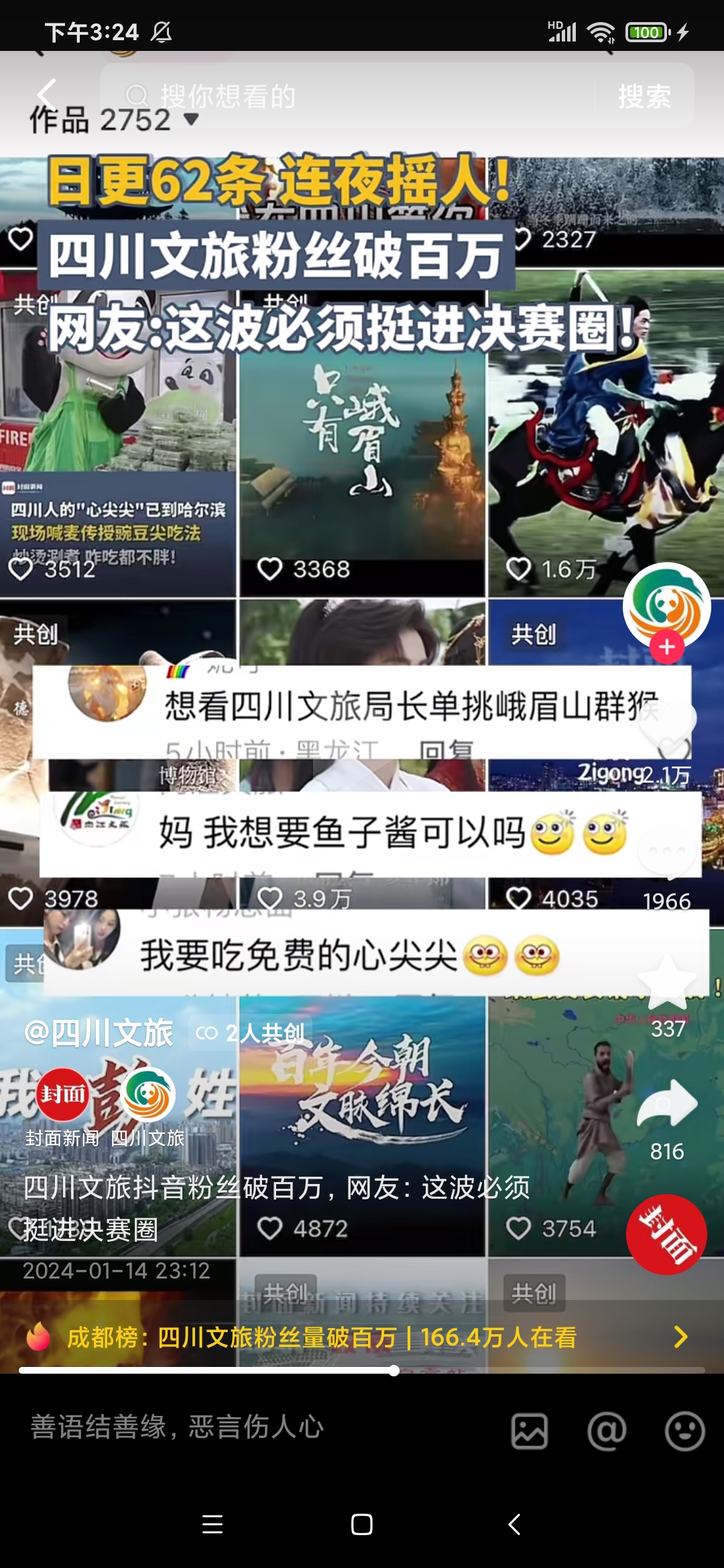
Task: Open the 封面新闻 co-creator avatar
Action: point(62,1094)
